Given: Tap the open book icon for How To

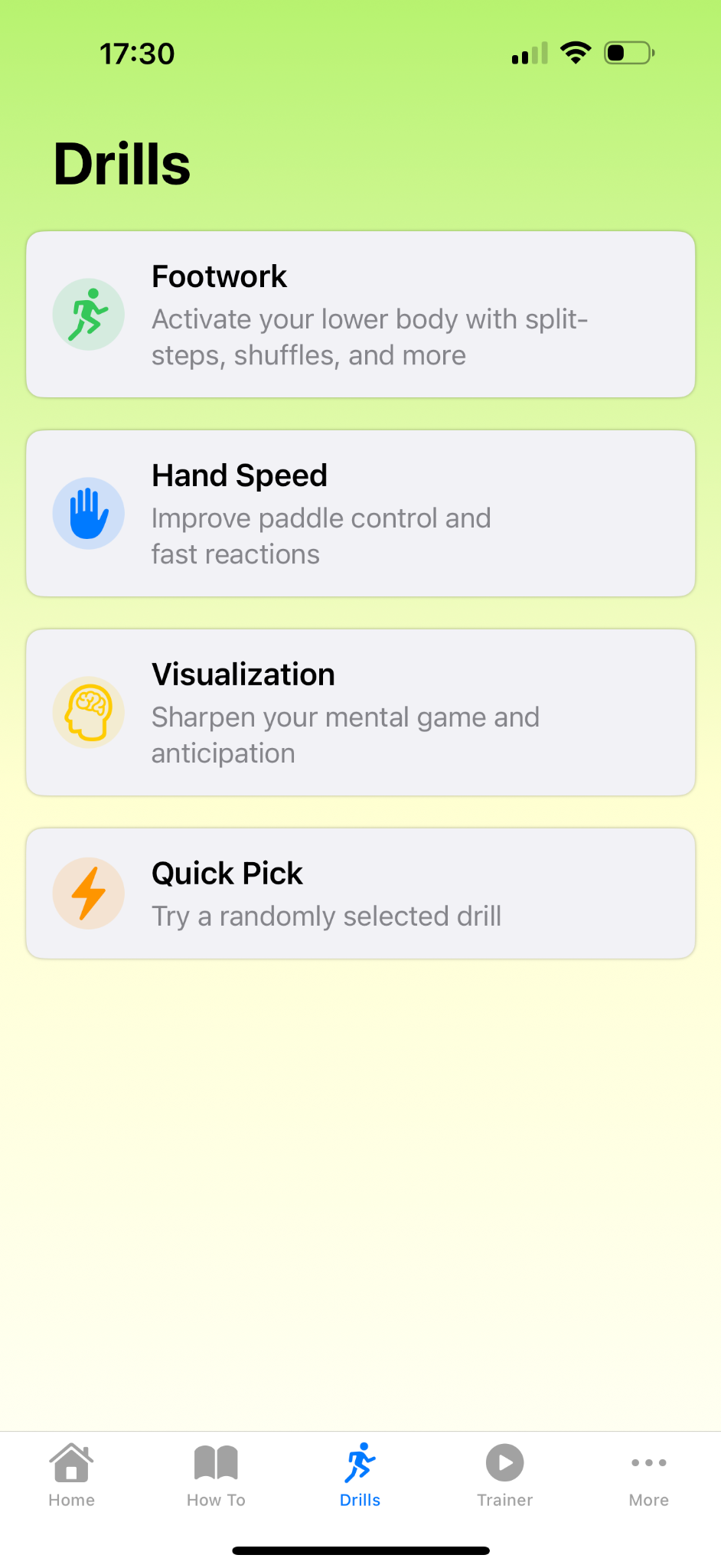Looking at the screenshot, I should (216, 1462).
